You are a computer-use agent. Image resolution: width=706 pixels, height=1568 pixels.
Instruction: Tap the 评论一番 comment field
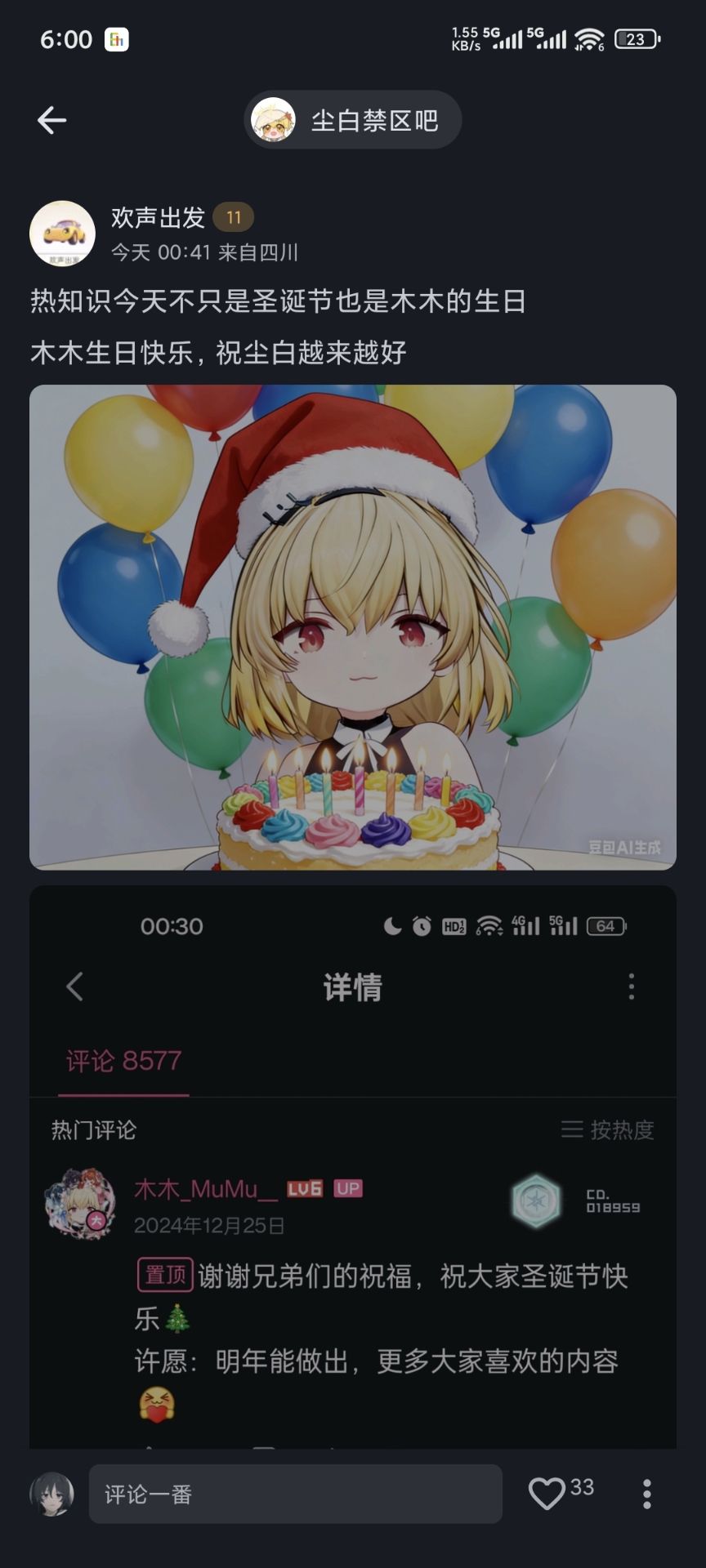(295, 1494)
